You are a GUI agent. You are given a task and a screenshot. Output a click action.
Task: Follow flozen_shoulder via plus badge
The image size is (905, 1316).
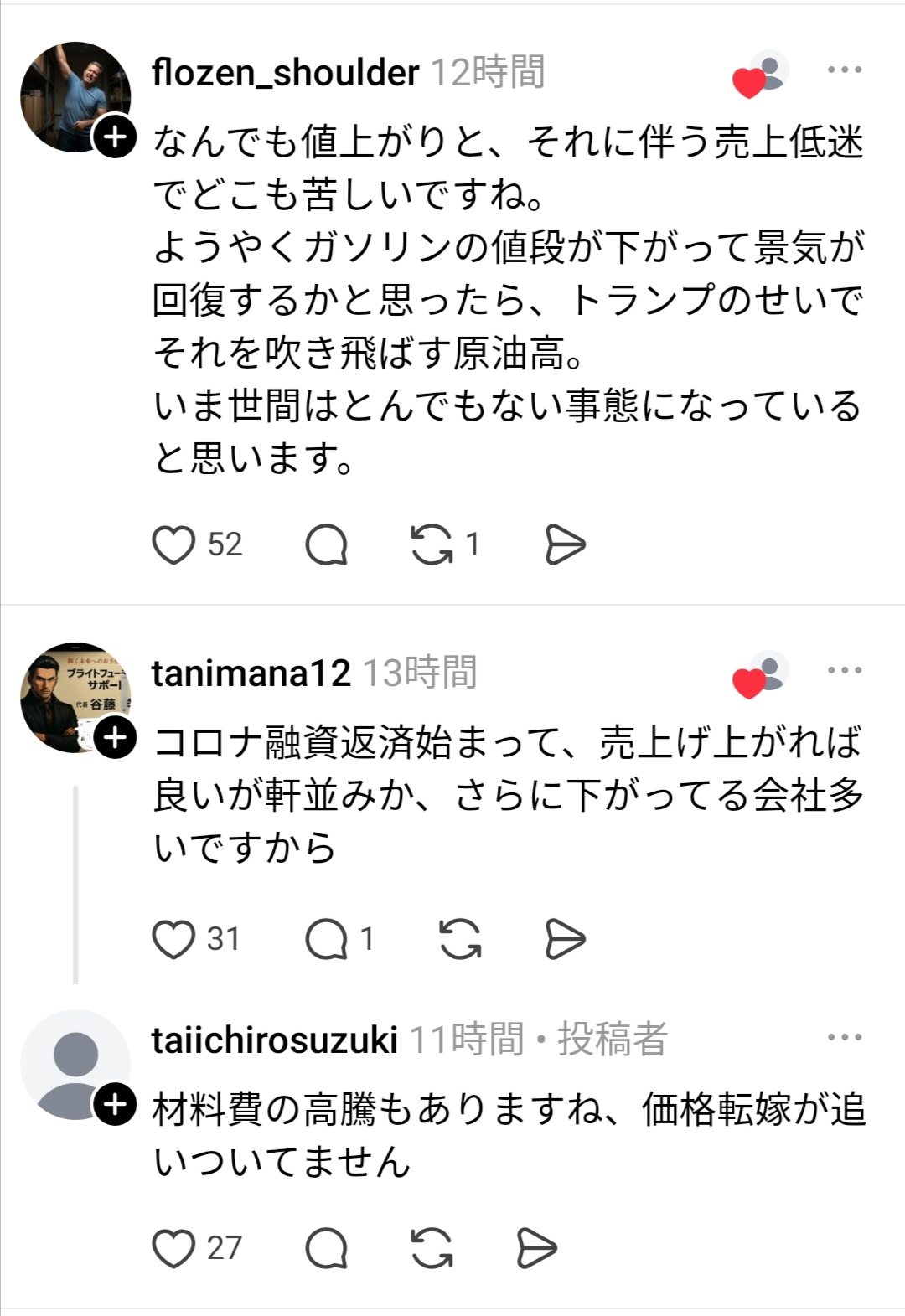click(115, 137)
